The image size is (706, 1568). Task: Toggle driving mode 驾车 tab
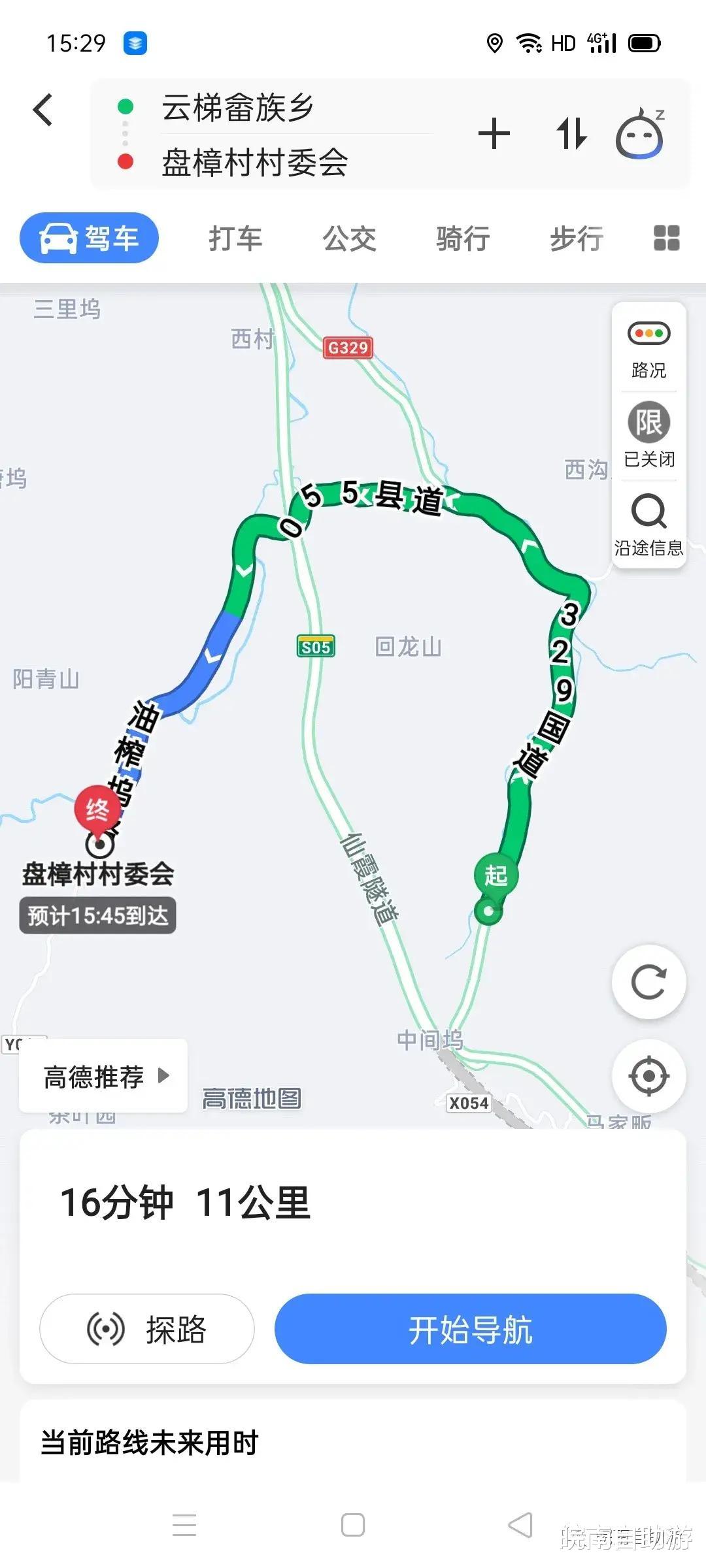(x=90, y=238)
